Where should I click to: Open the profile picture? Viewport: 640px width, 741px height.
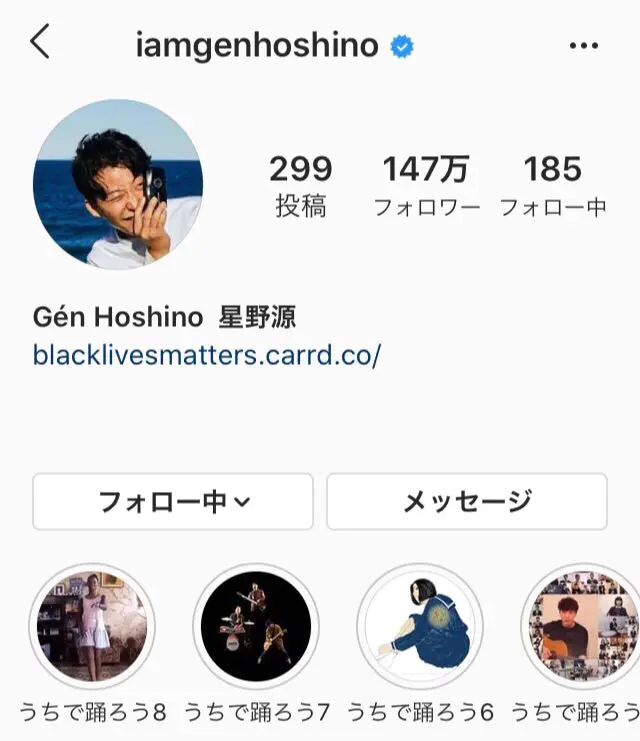118,184
